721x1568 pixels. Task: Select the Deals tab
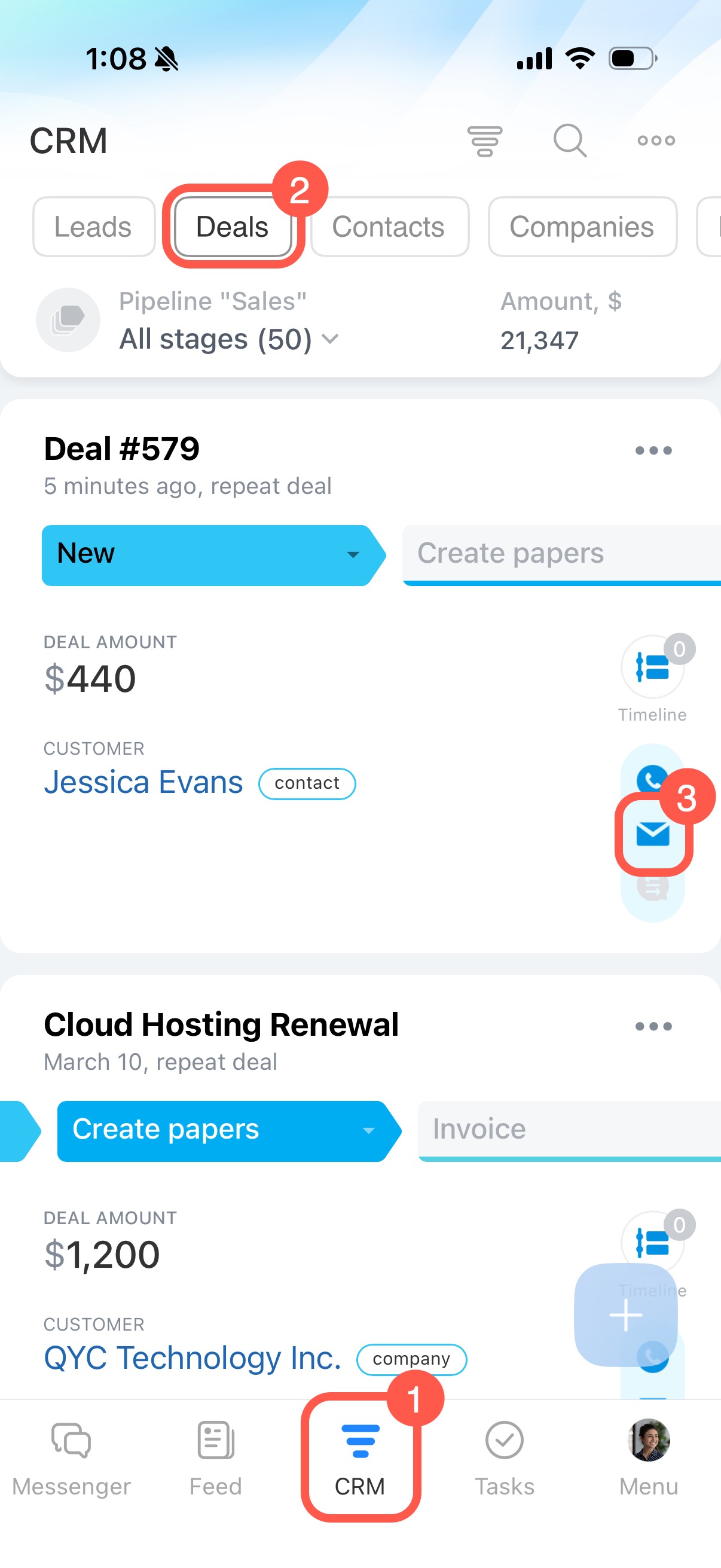[233, 227]
